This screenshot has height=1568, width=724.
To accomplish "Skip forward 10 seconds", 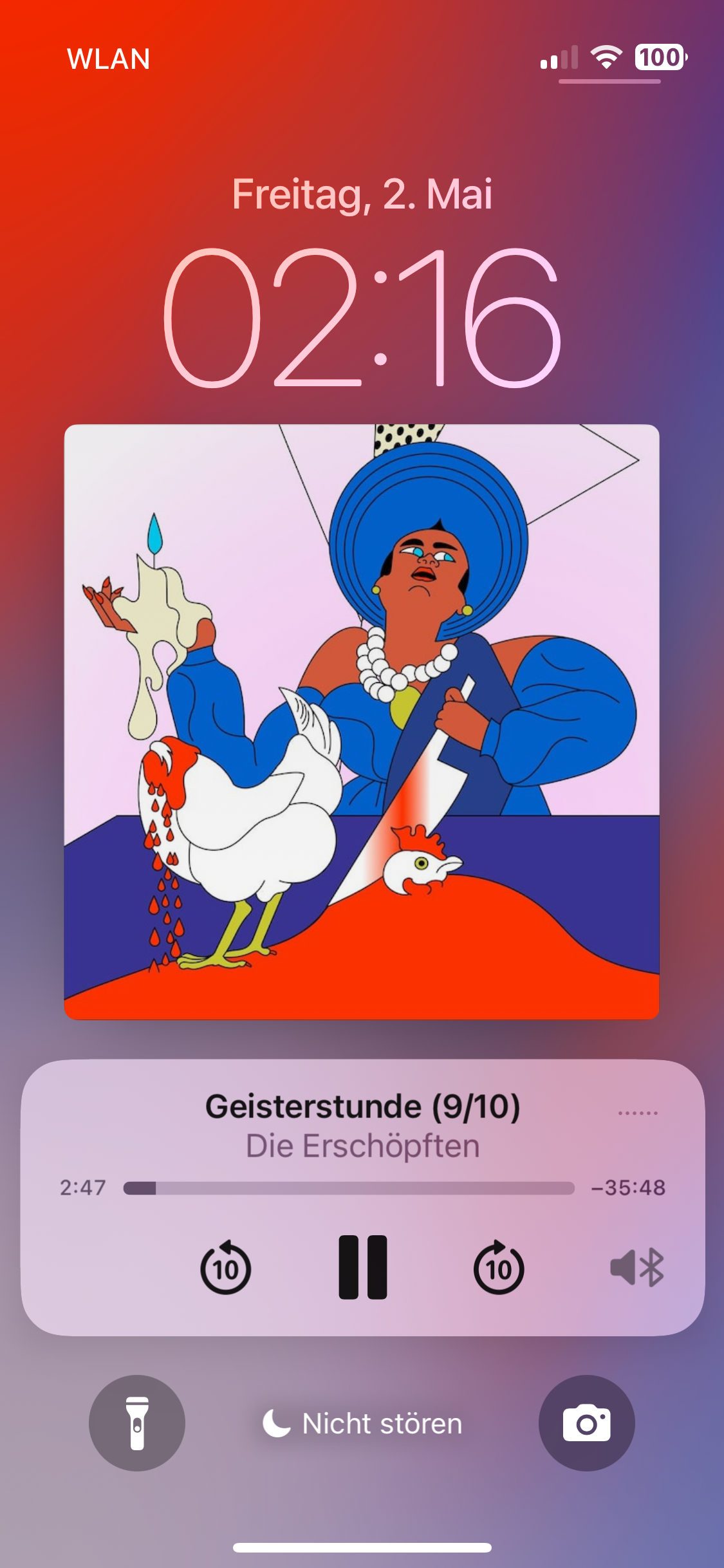I will point(499,1268).
